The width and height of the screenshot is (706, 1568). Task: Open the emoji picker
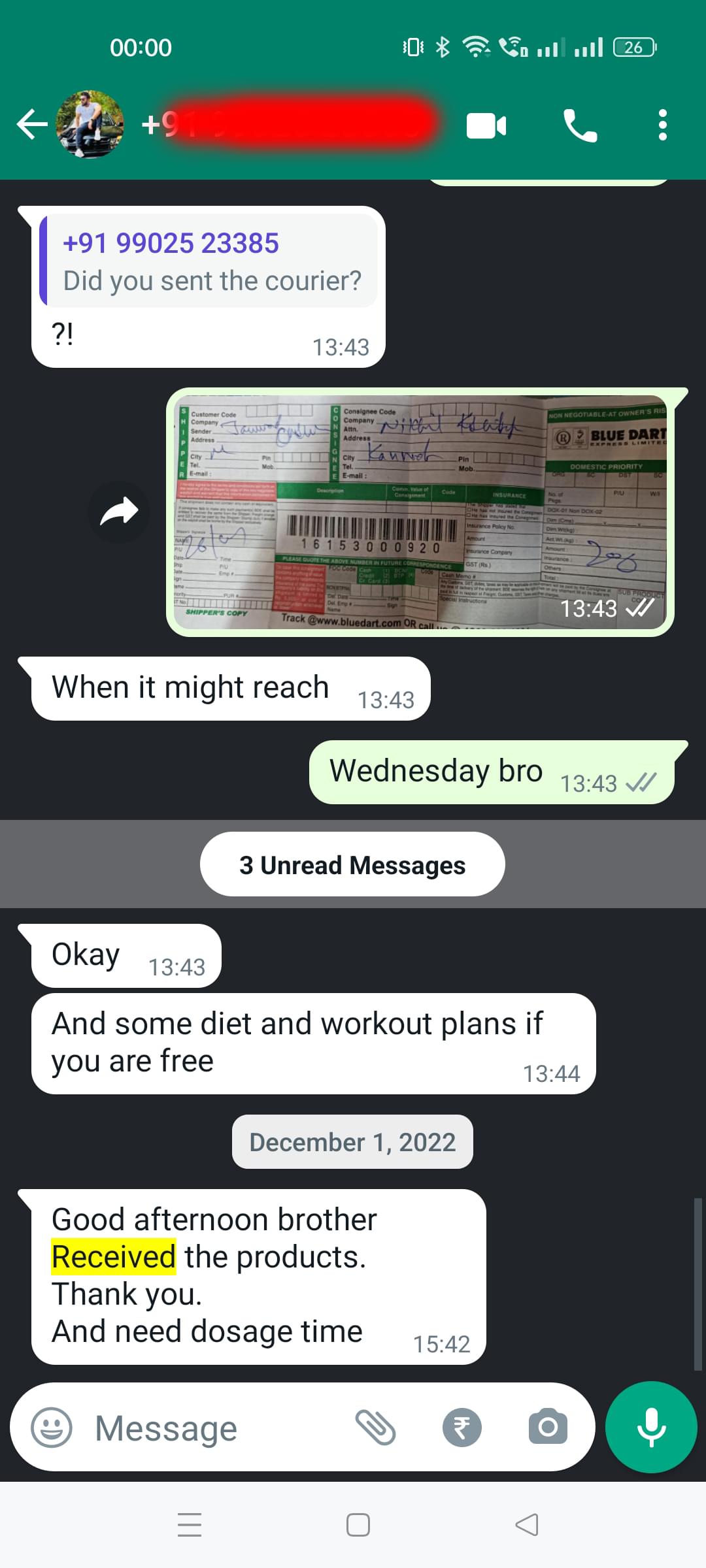(52, 1428)
